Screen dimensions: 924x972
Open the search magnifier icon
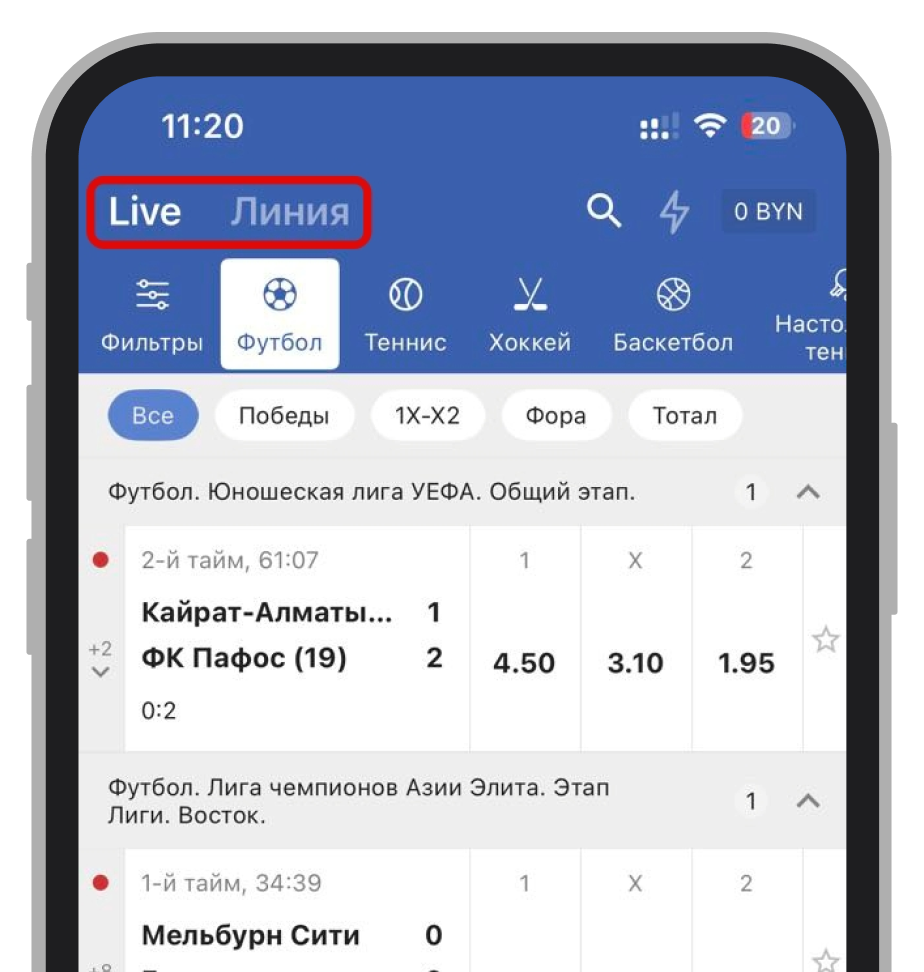(603, 211)
